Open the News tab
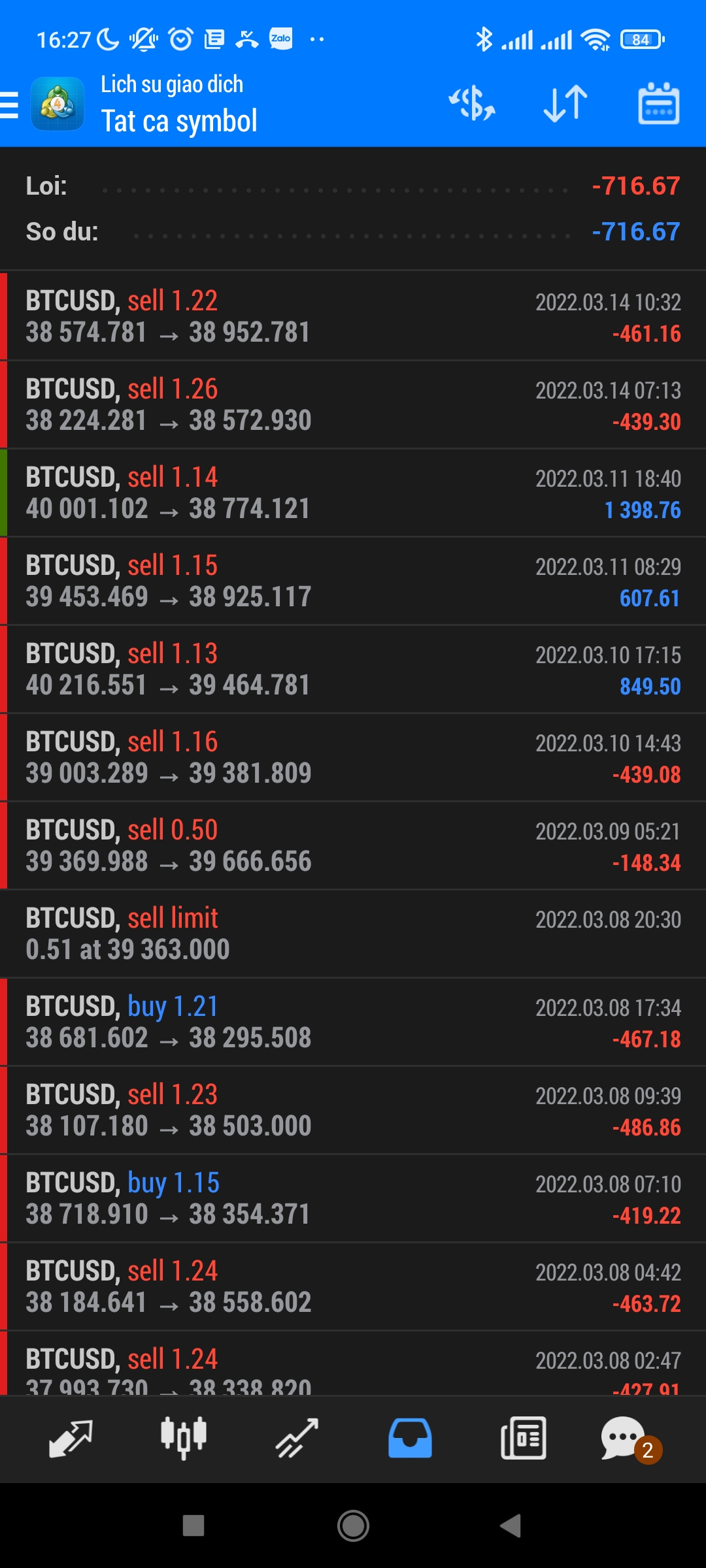Image resolution: width=706 pixels, height=1568 pixels. pyautogui.click(x=523, y=1439)
